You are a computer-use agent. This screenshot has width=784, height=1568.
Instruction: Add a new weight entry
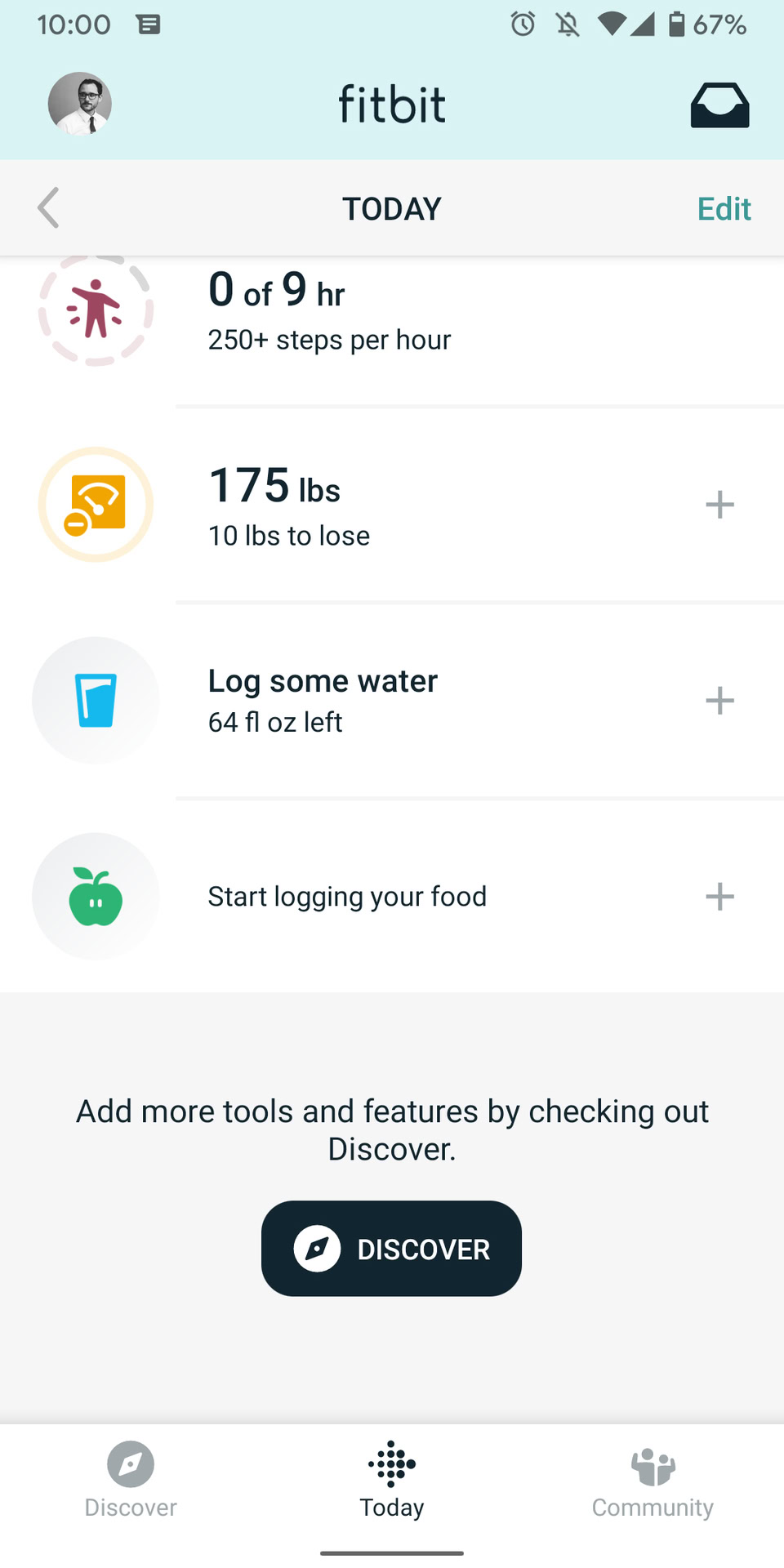pyautogui.click(x=719, y=505)
